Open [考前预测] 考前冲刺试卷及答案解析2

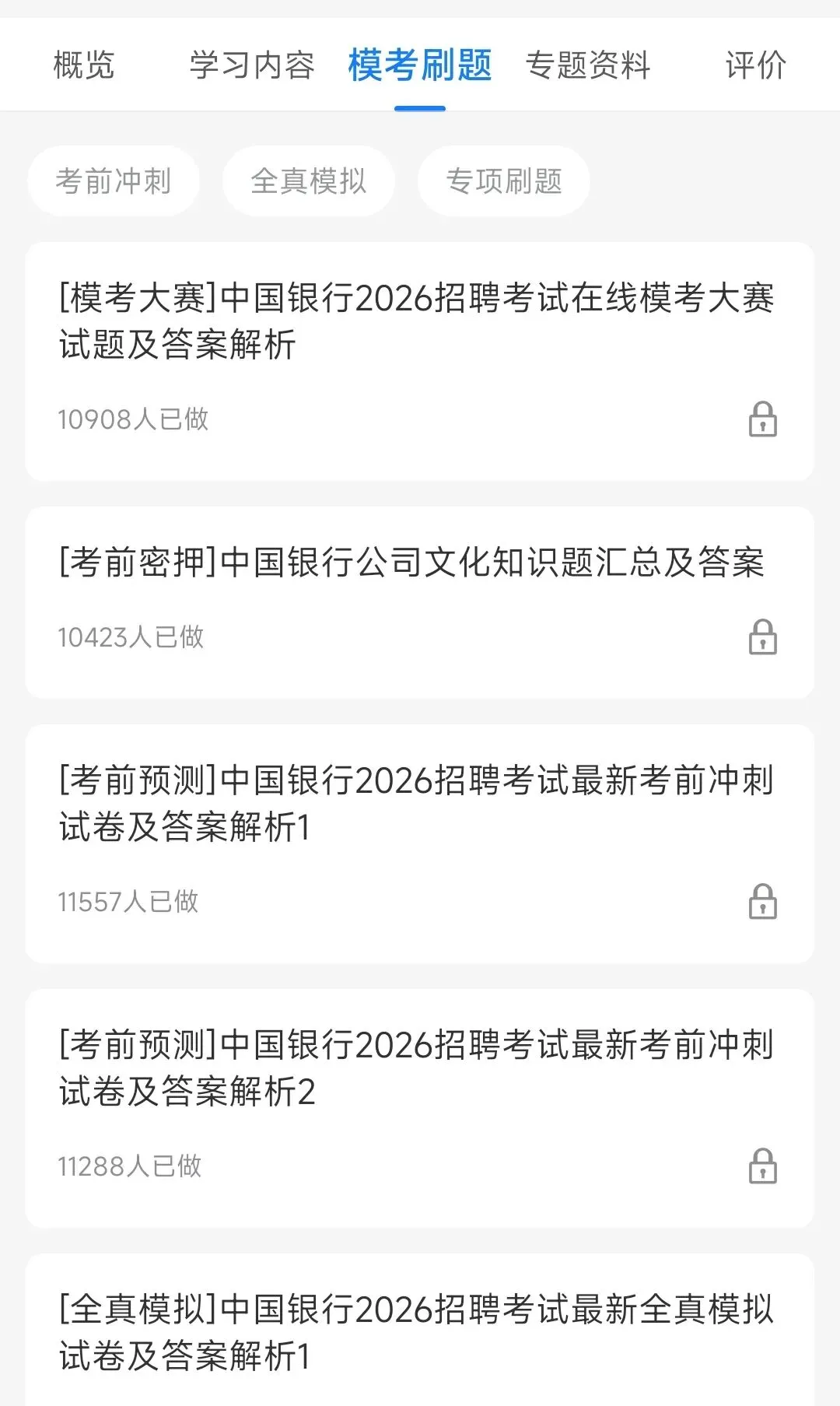[x=418, y=1068]
